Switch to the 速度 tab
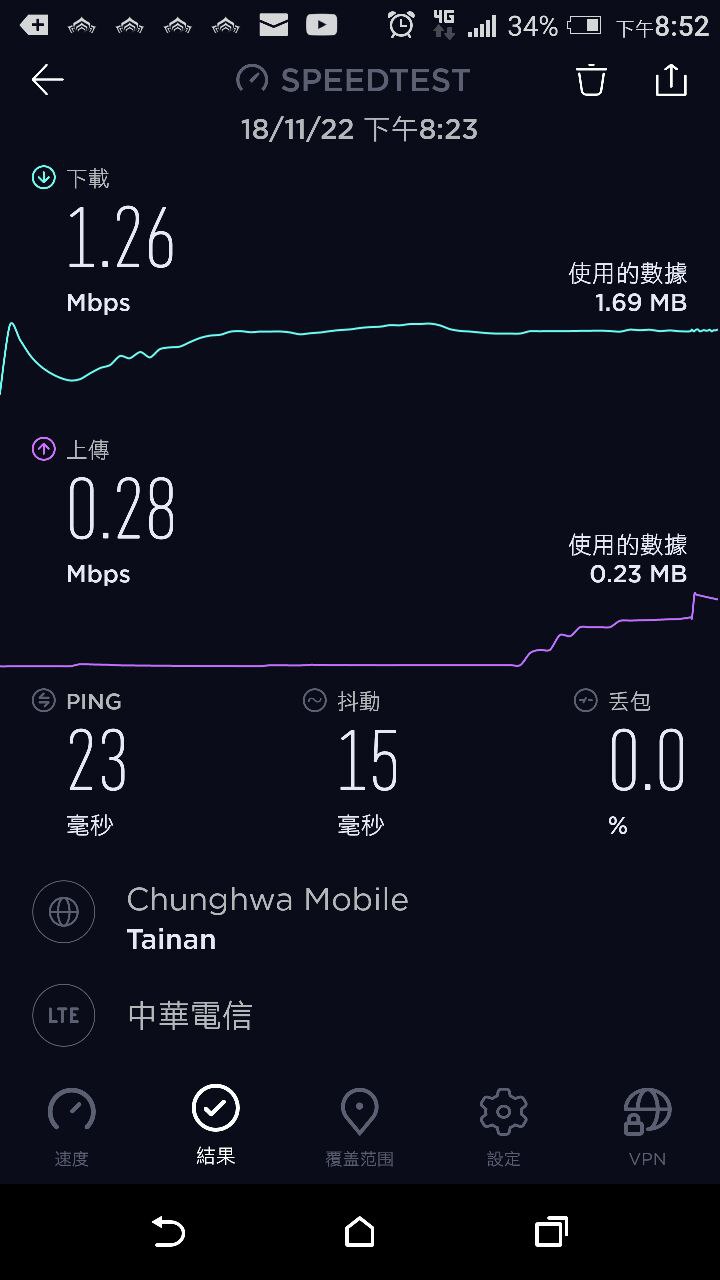This screenshot has height=1280, width=720. (72, 1128)
